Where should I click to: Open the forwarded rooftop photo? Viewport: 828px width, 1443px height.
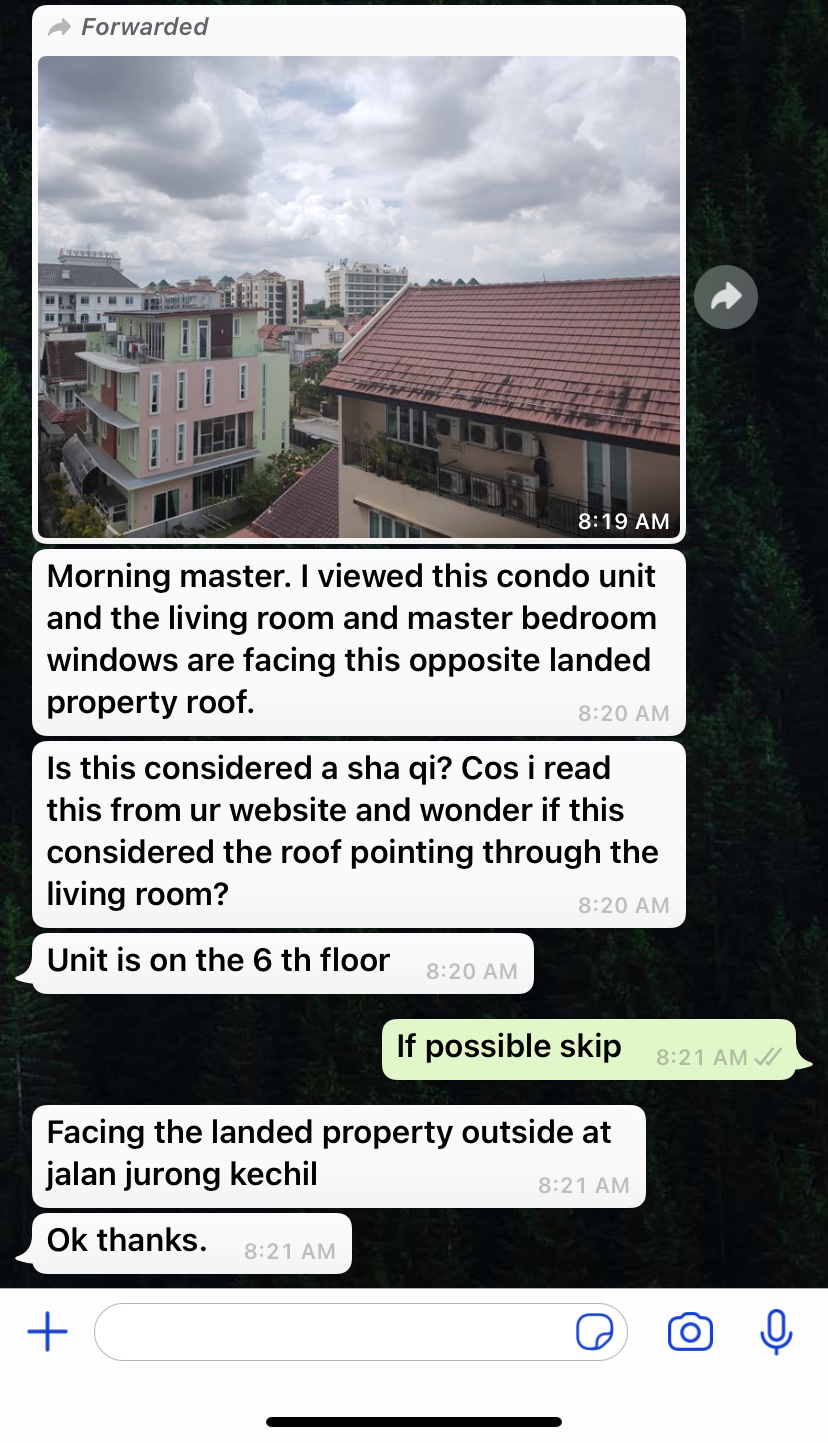click(359, 297)
